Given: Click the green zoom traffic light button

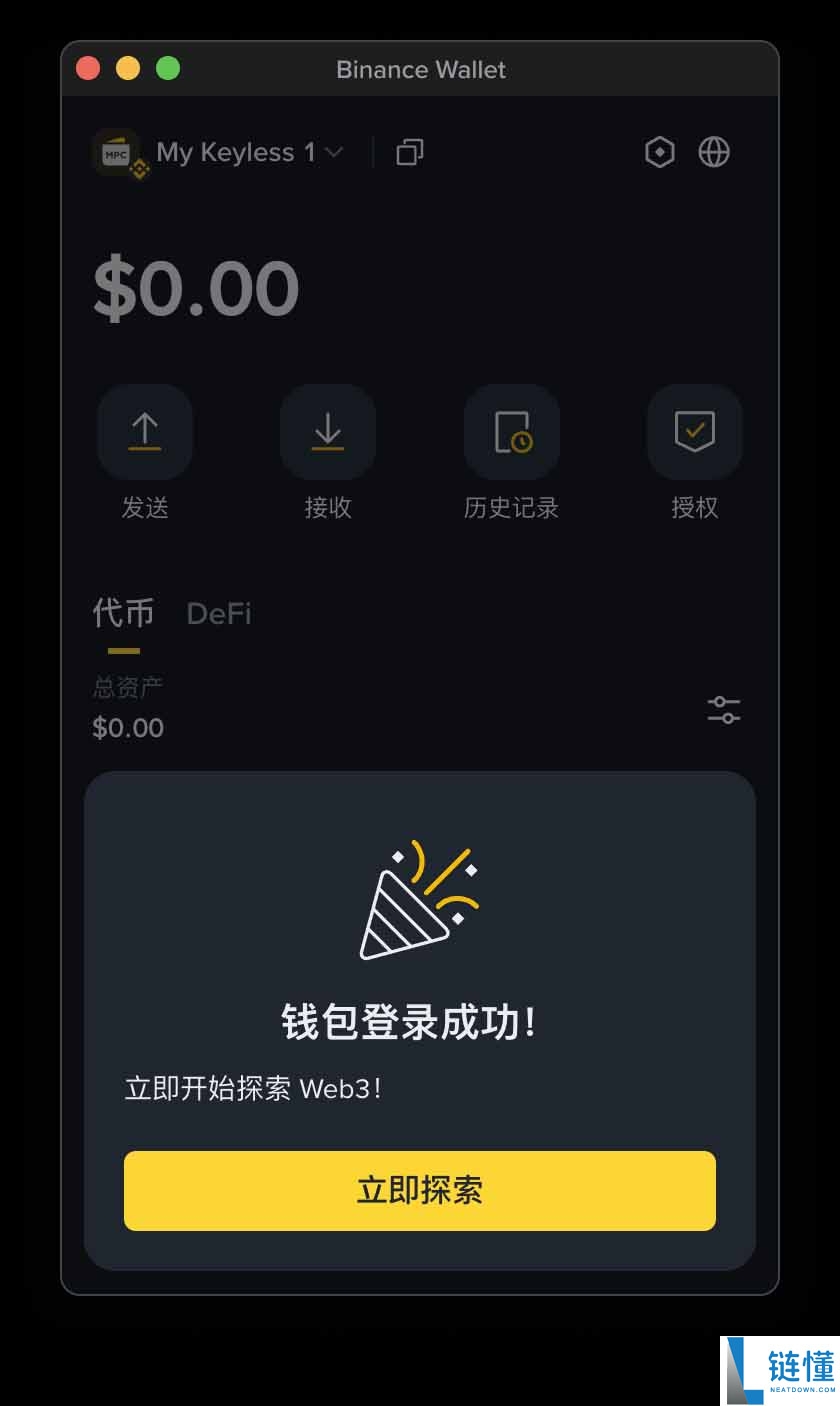Looking at the screenshot, I should (x=166, y=68).
